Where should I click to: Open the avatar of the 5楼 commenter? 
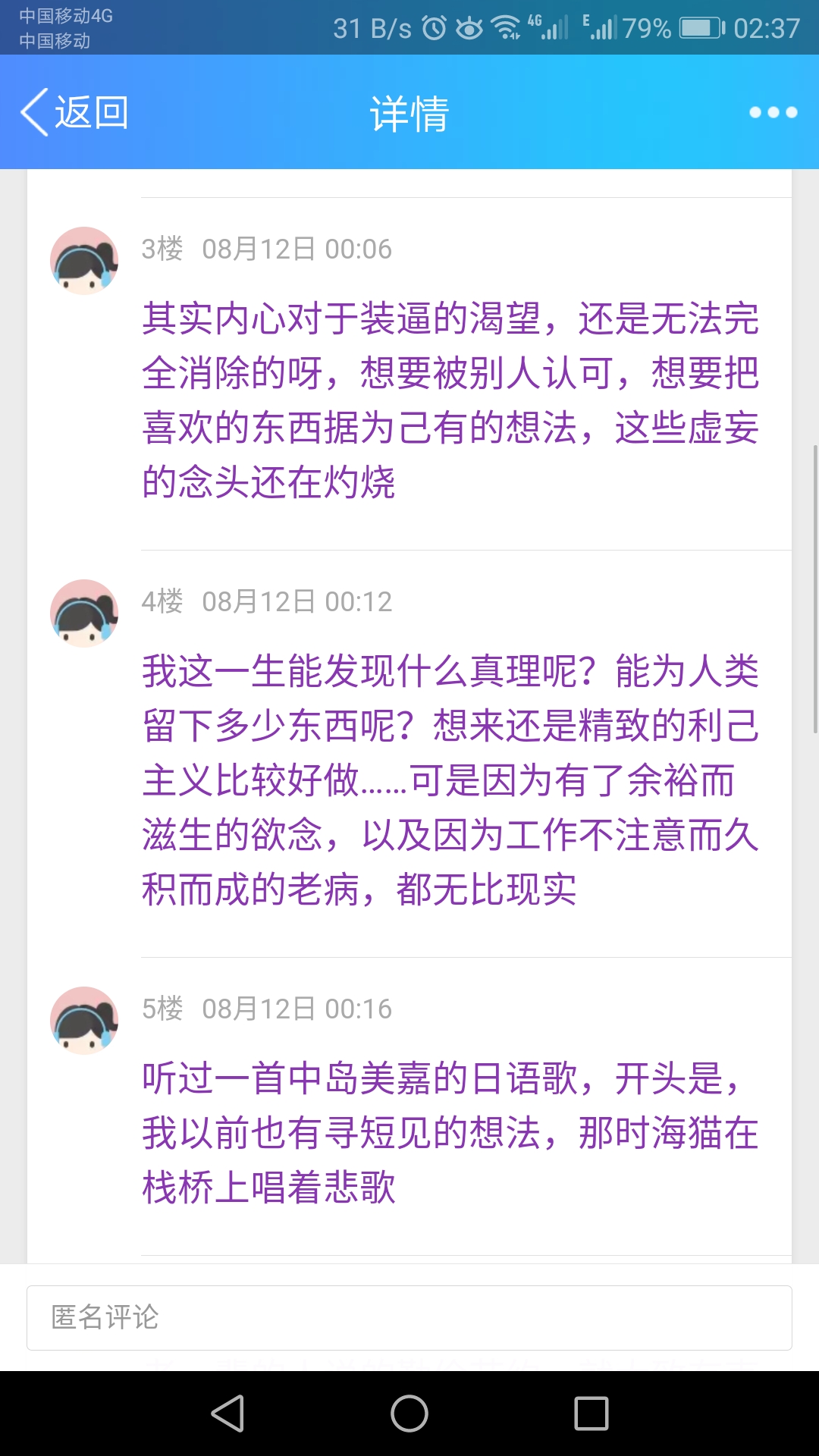(84, 1020)
